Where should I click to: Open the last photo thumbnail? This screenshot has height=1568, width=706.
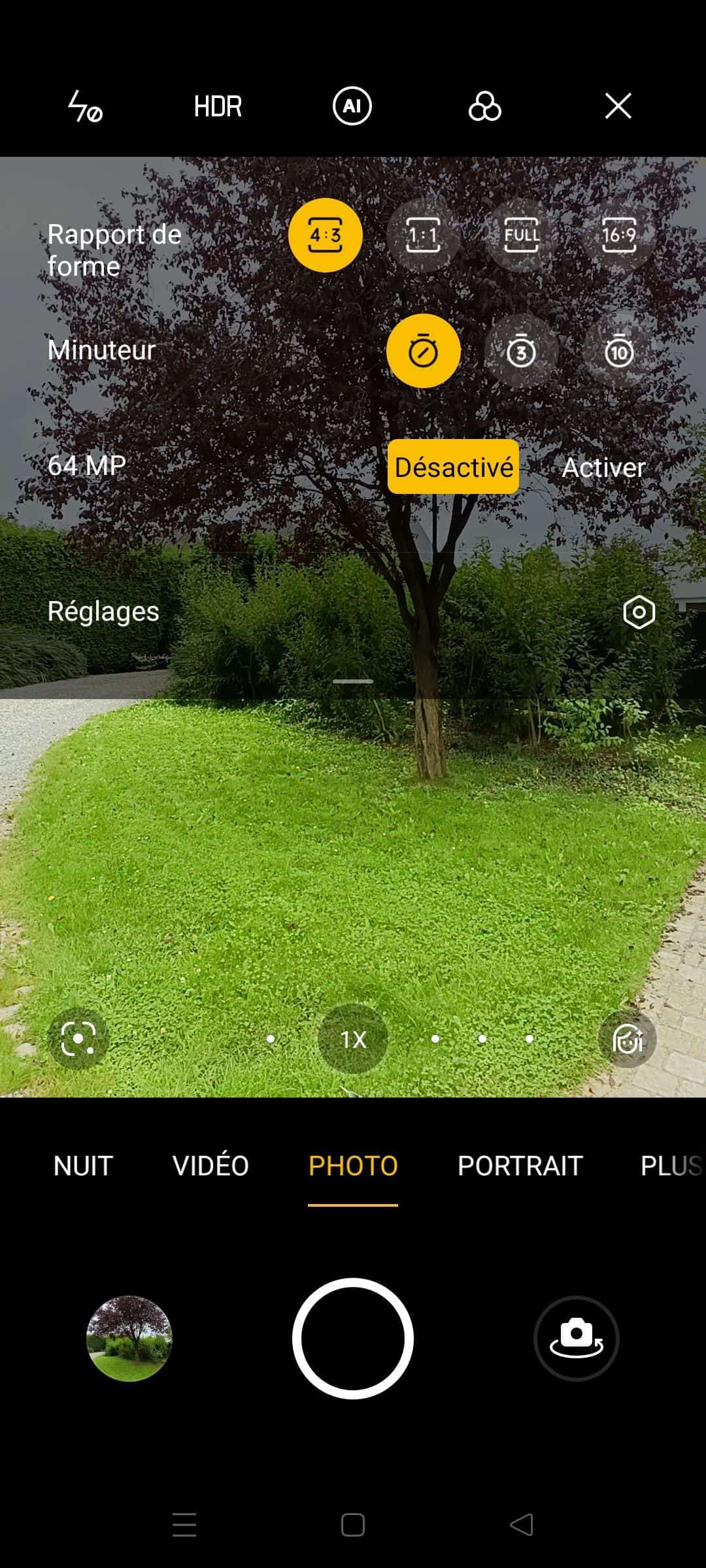coord(129,1338)
